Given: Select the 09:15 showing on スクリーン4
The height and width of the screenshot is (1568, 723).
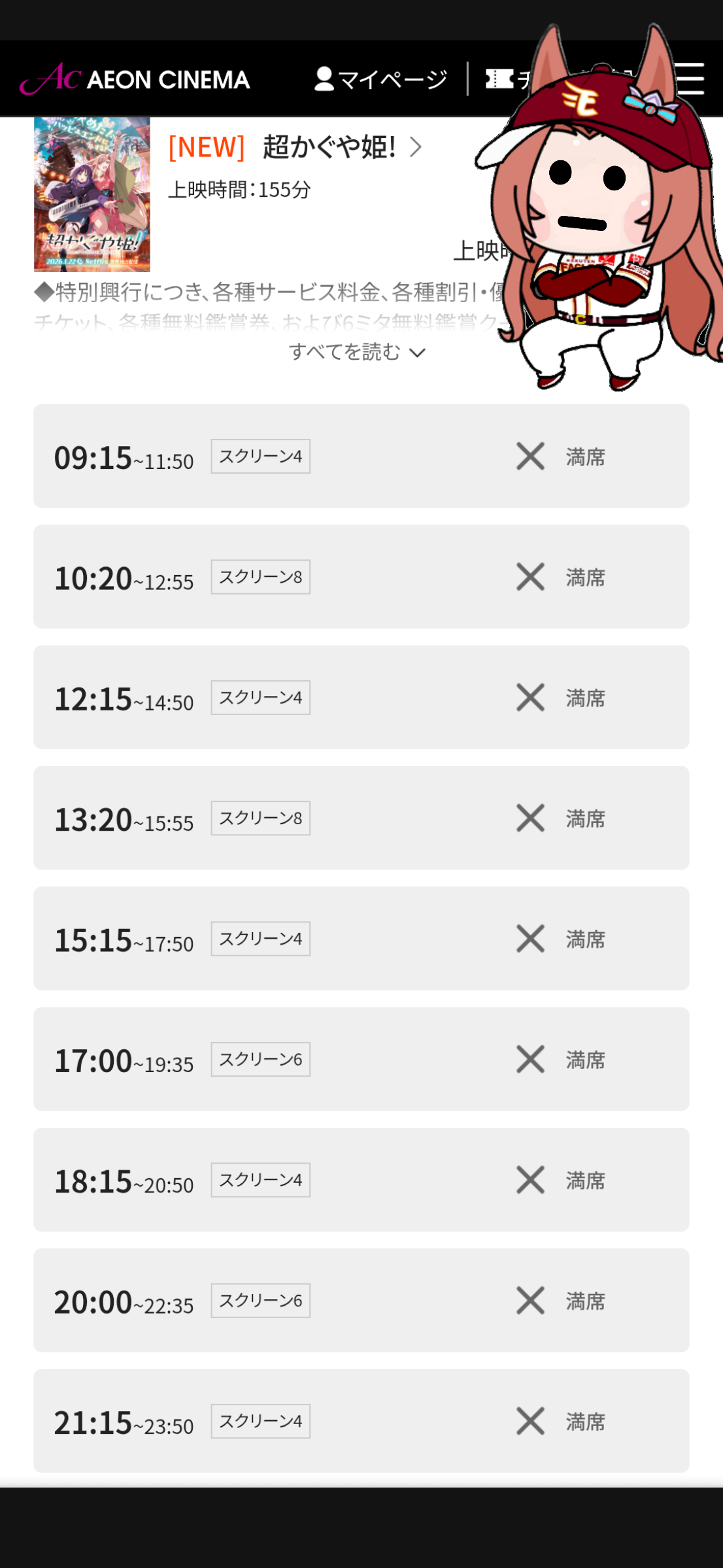Looking at the screenshot, I should pyautogui.click(x=361, y=456).
